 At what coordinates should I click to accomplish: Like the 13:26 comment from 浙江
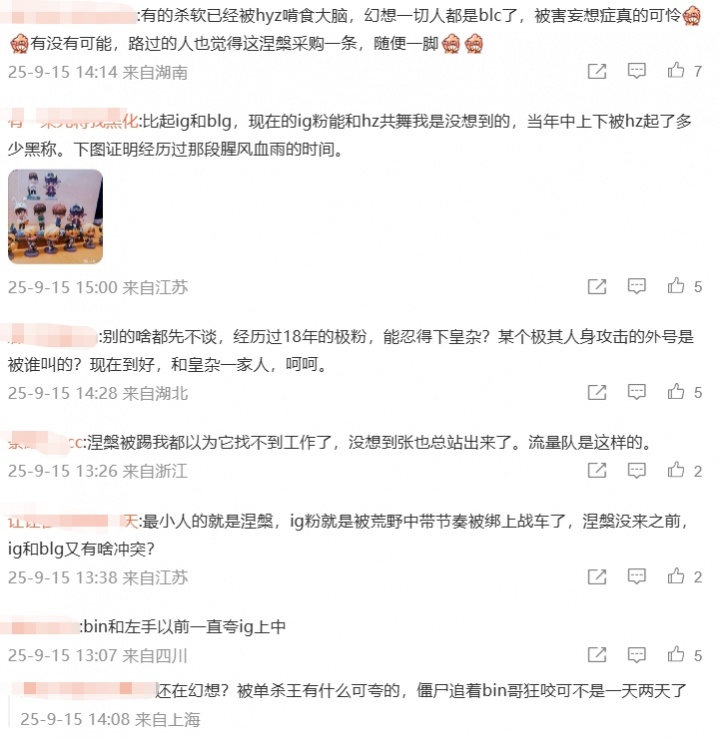coord(677,470)
